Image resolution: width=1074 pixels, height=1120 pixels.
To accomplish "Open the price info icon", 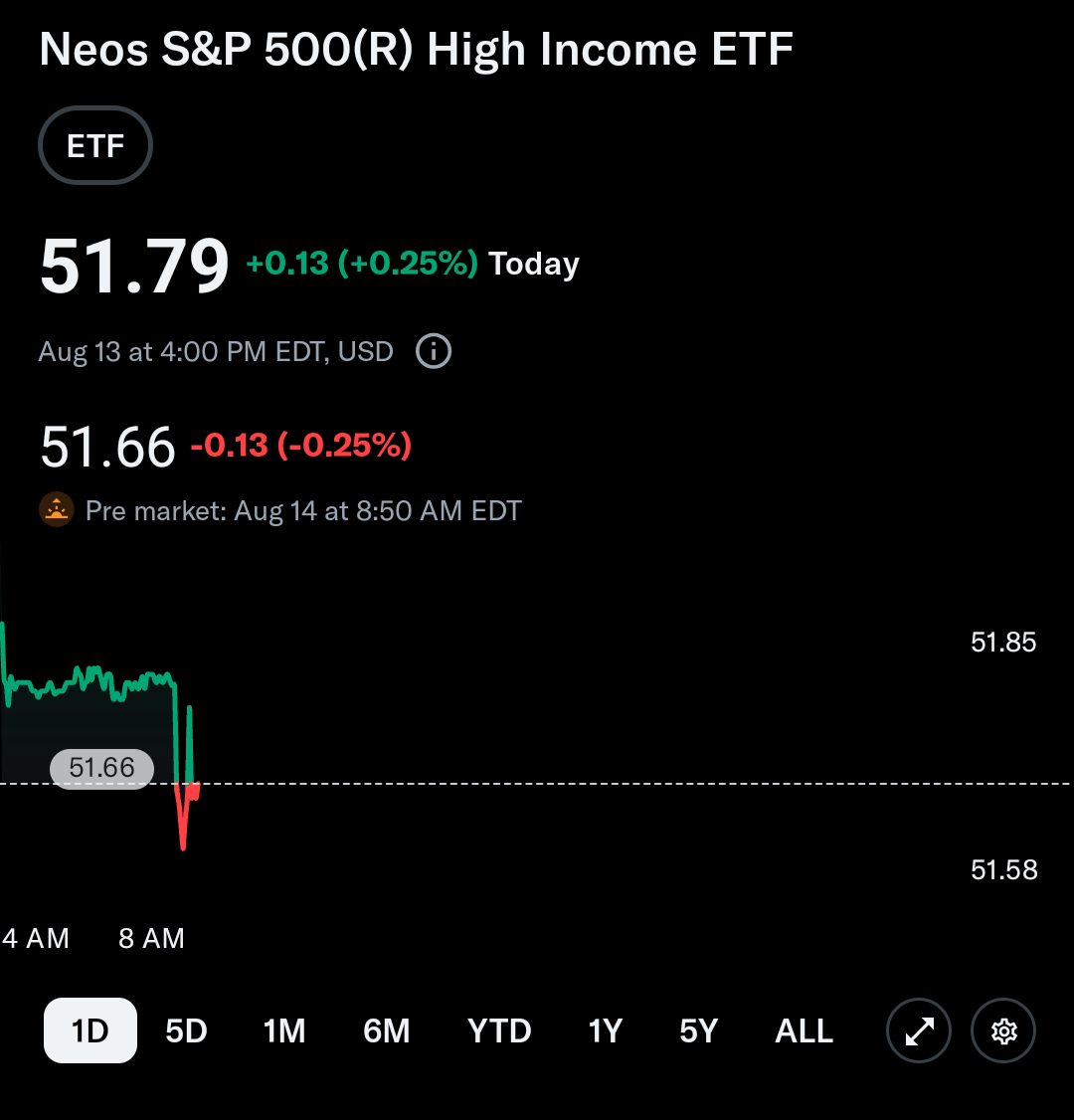I will pyautogui.click(x=433, y=351).
